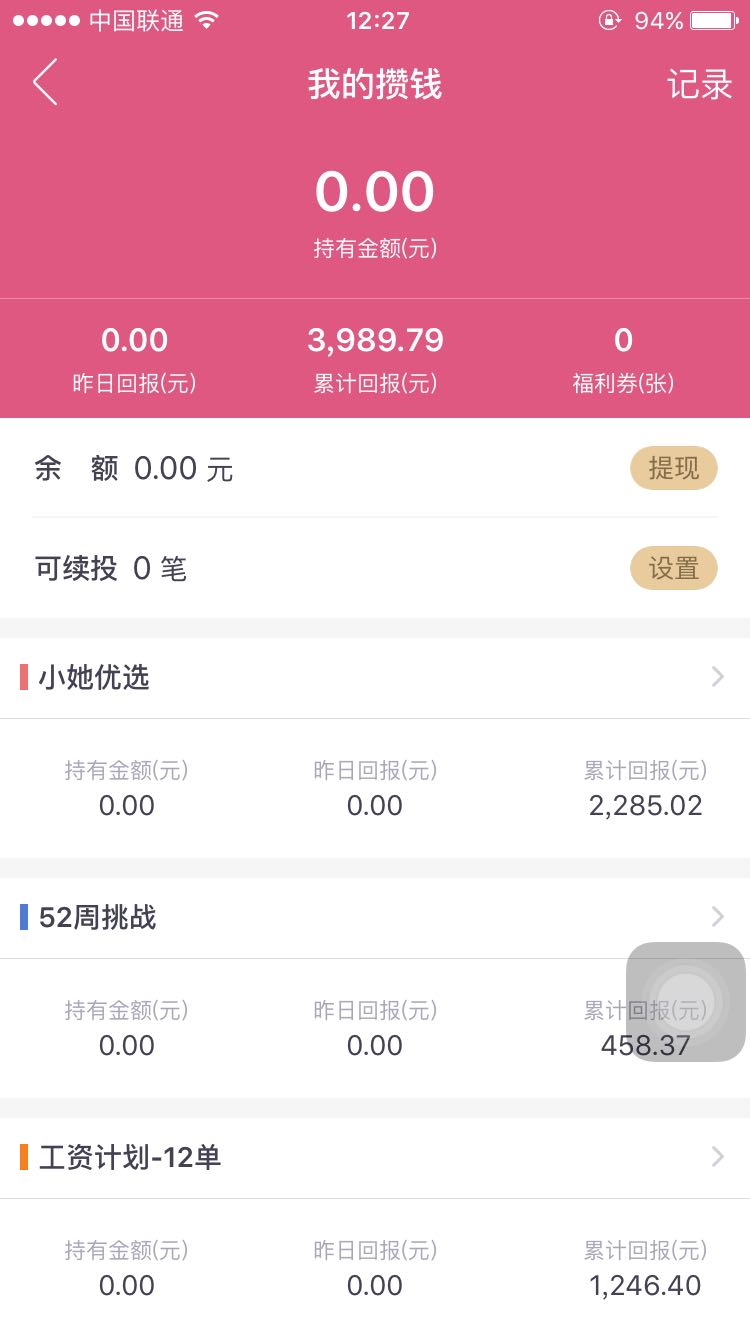Tap the AssistiveTouch floating button
Viewport: 750px width, 1334px height.
(686, 1002)
